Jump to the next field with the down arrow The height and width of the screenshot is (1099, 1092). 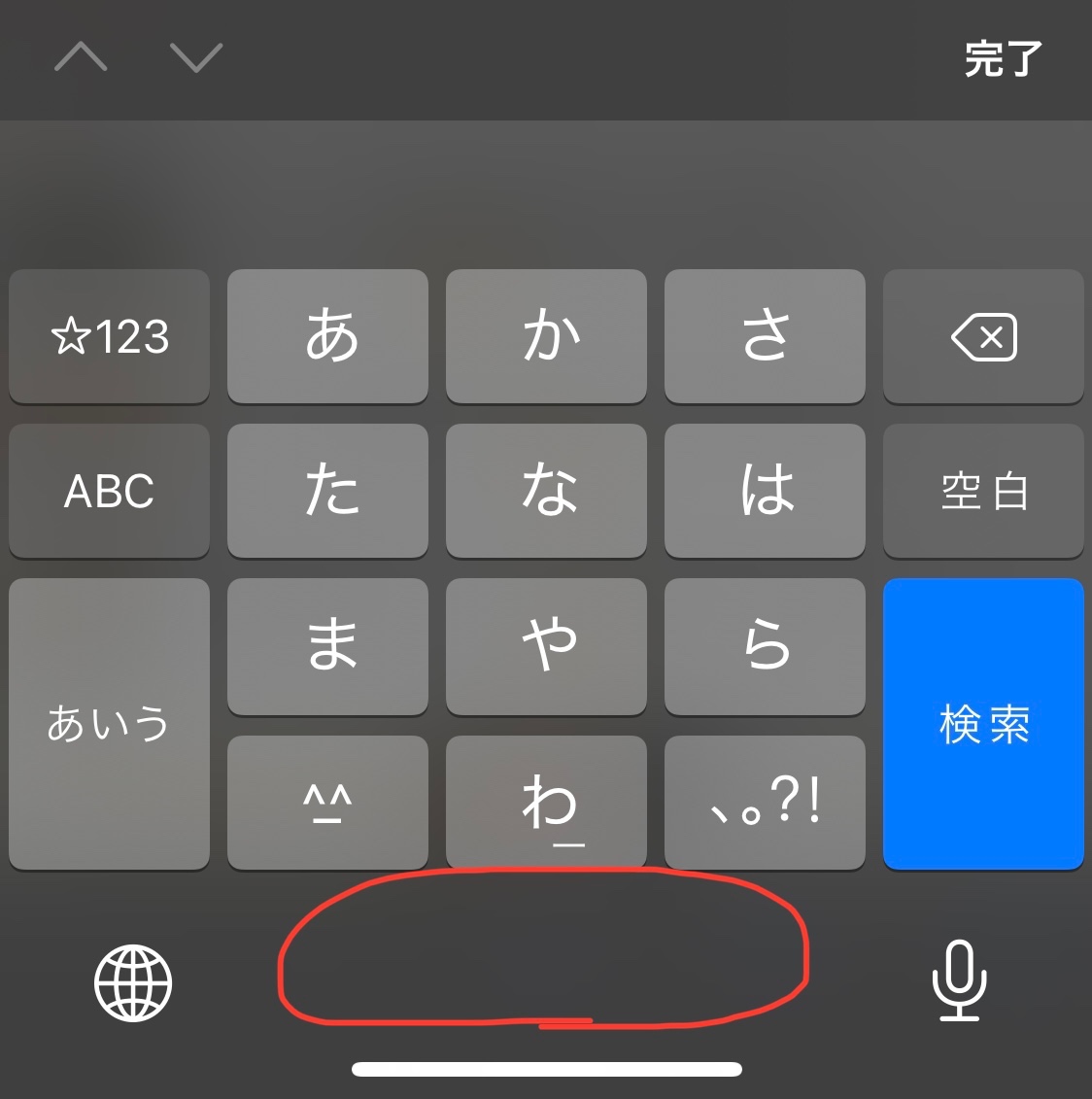[x=196, y=58]
